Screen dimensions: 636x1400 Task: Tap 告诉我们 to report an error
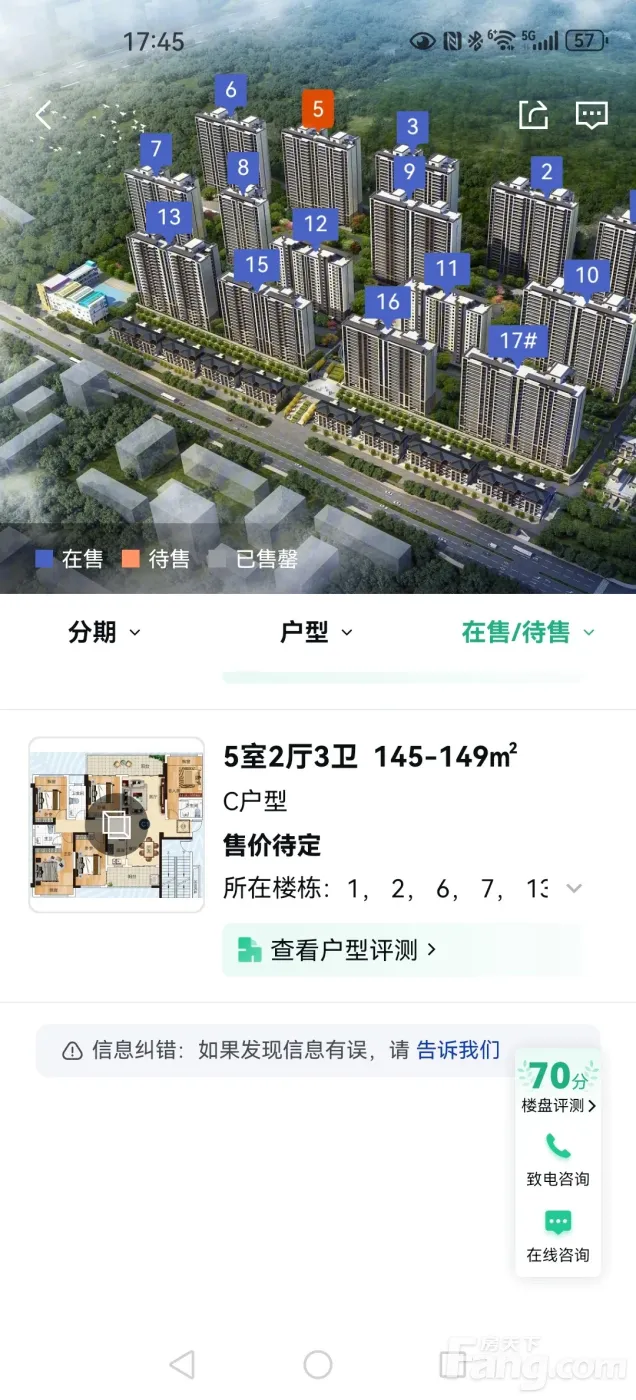[x=458, y=1050]
